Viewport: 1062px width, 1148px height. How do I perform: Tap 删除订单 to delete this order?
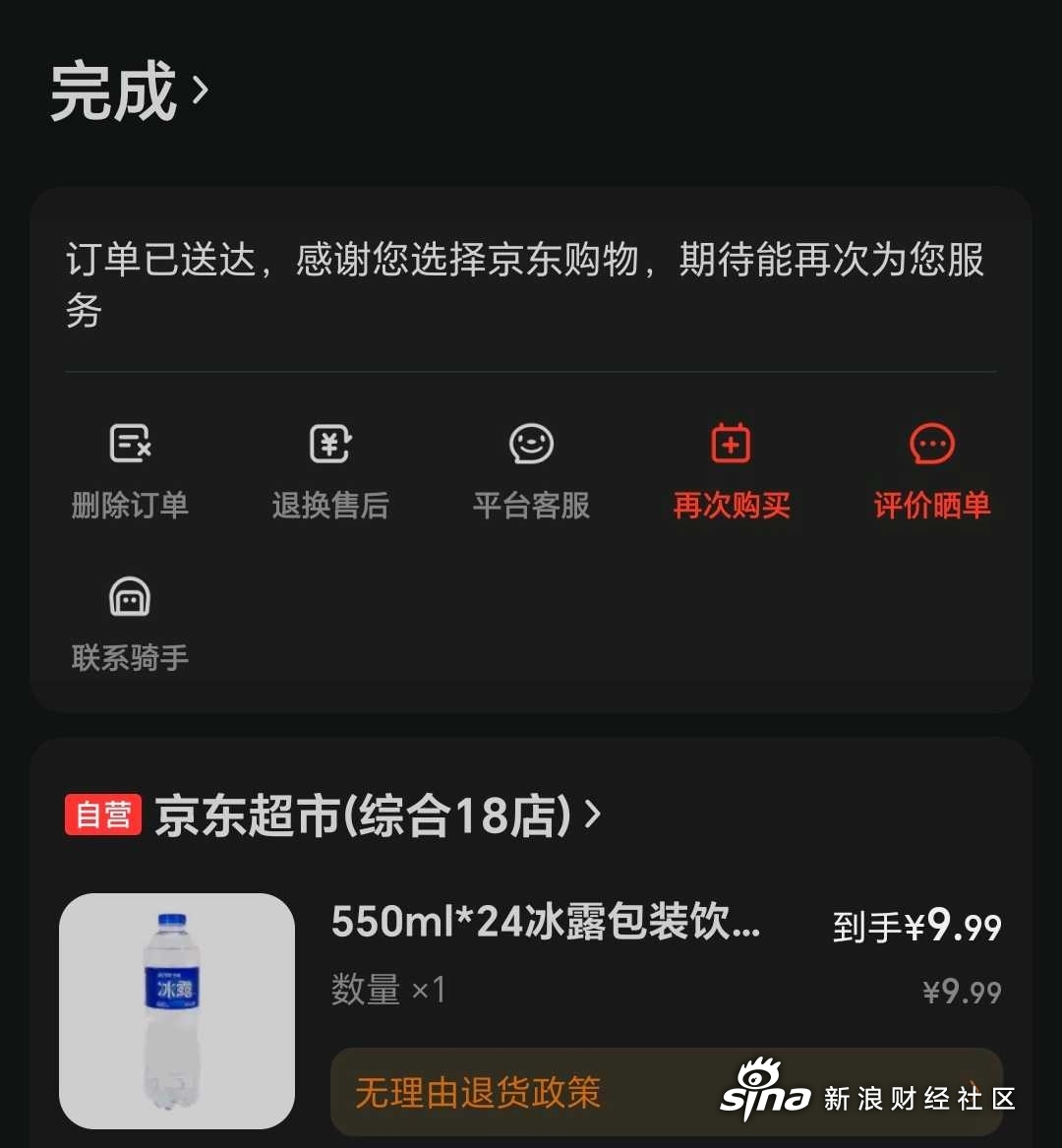pyautogui.click(x=130, y=470)
